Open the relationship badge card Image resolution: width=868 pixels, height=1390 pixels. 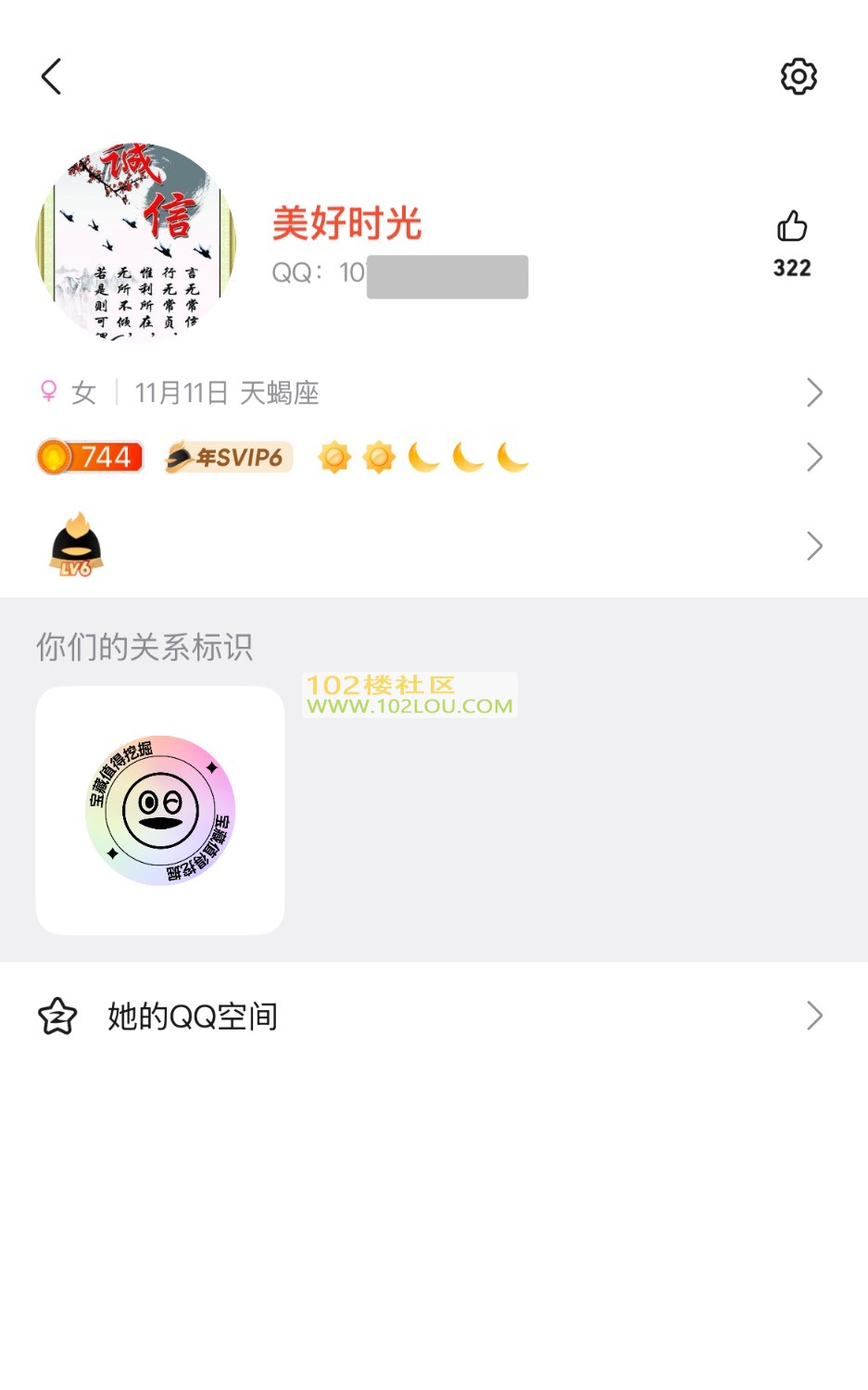pyautogui.click(x=160, y=811)
